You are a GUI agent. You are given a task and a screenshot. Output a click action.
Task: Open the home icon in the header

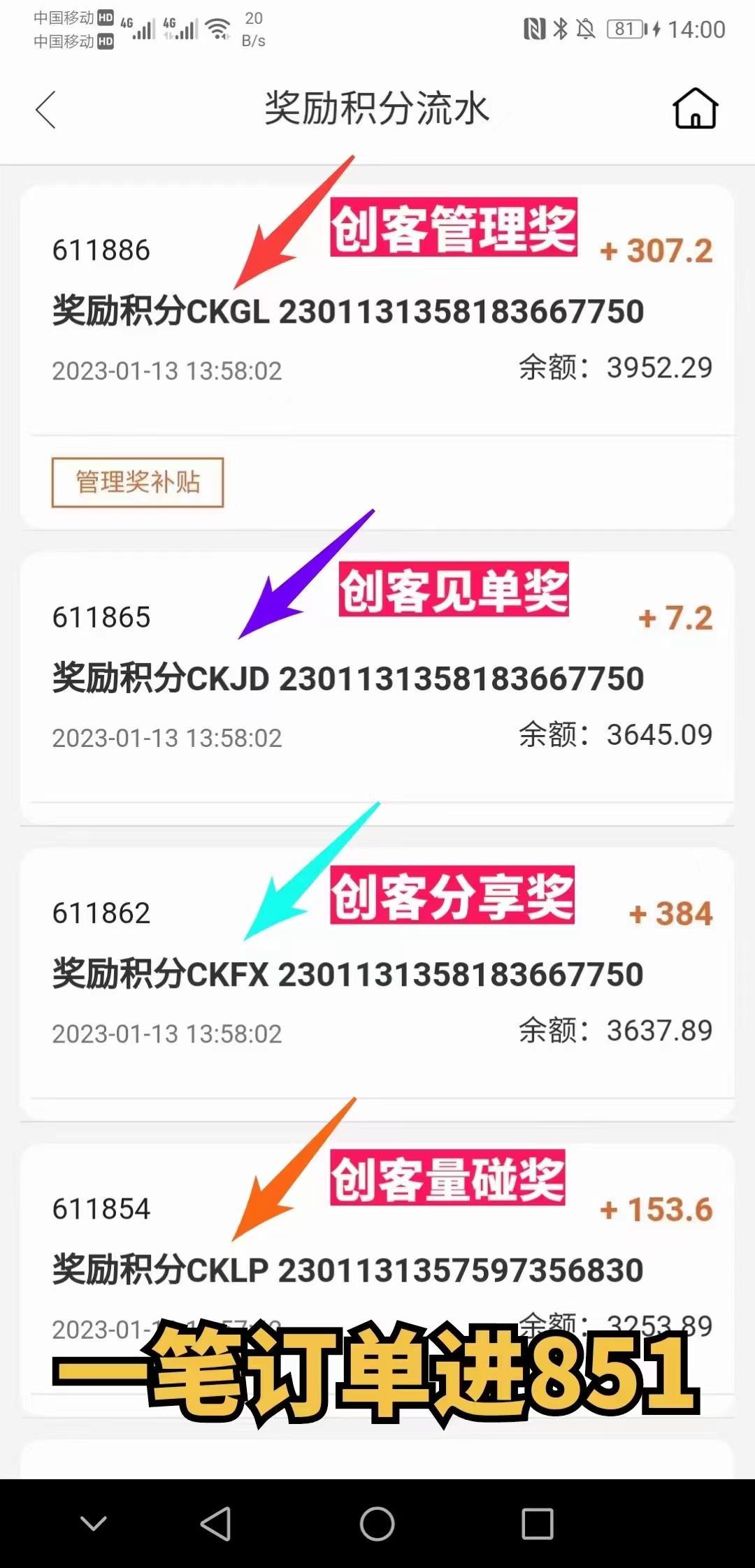point(695,108)
